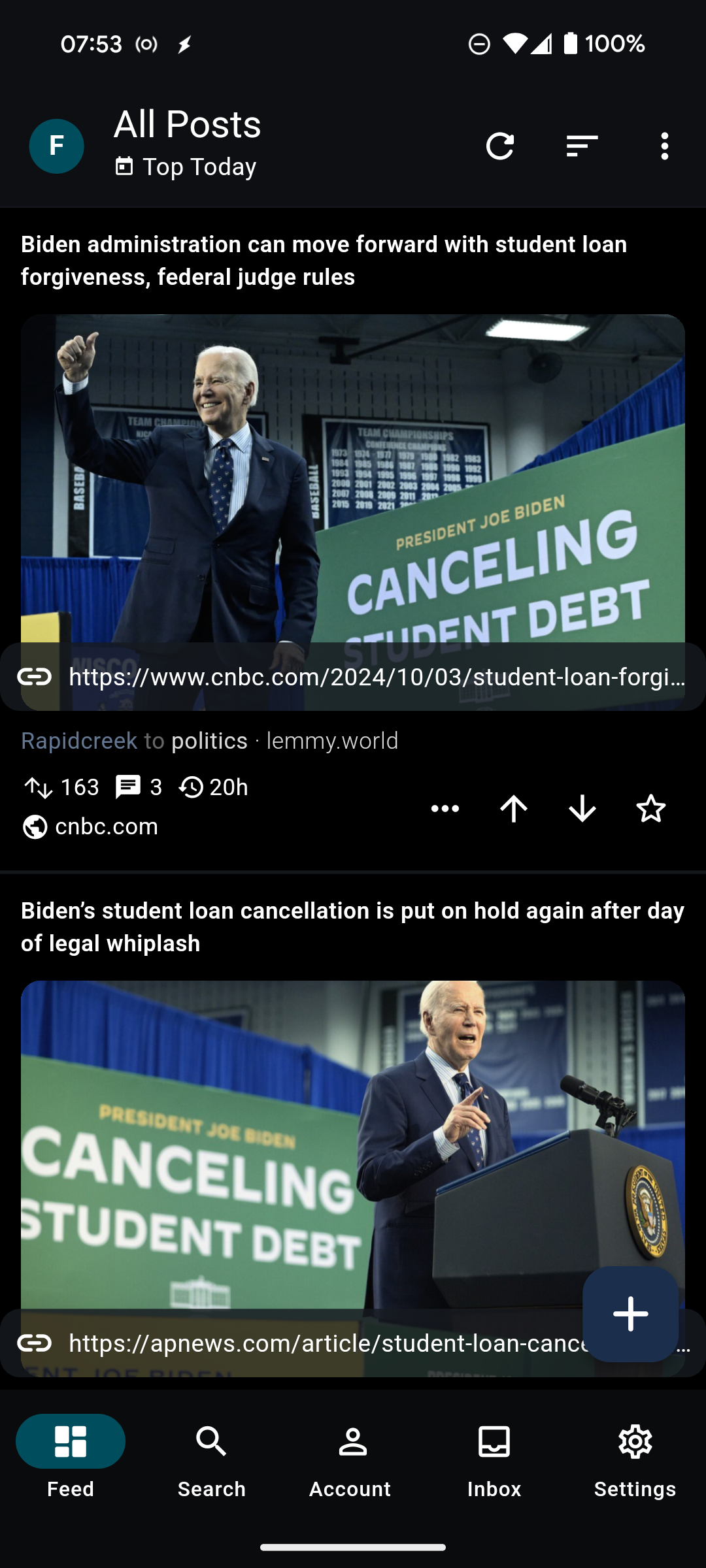Open the top overflow menu

tap(664, 146)
